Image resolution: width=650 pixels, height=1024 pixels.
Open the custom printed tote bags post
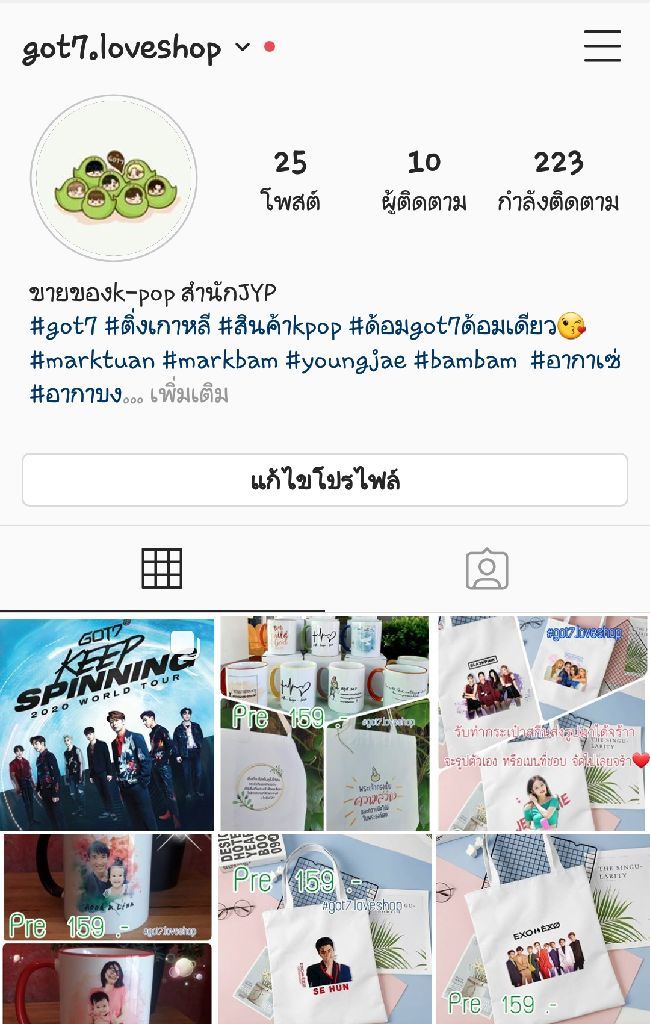543,724
